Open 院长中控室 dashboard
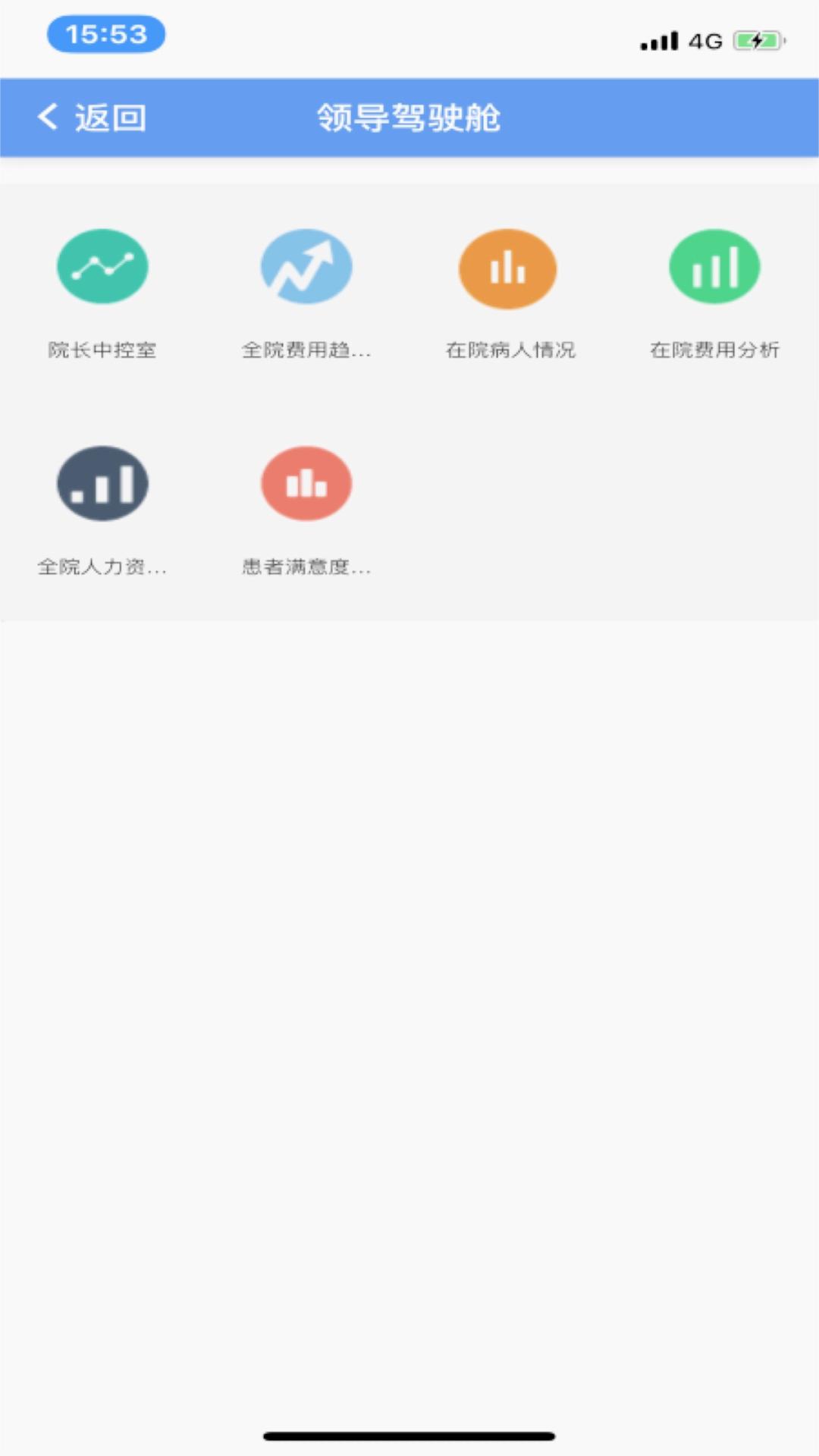This screenshot has width=819, height=1456. [102, 268]
